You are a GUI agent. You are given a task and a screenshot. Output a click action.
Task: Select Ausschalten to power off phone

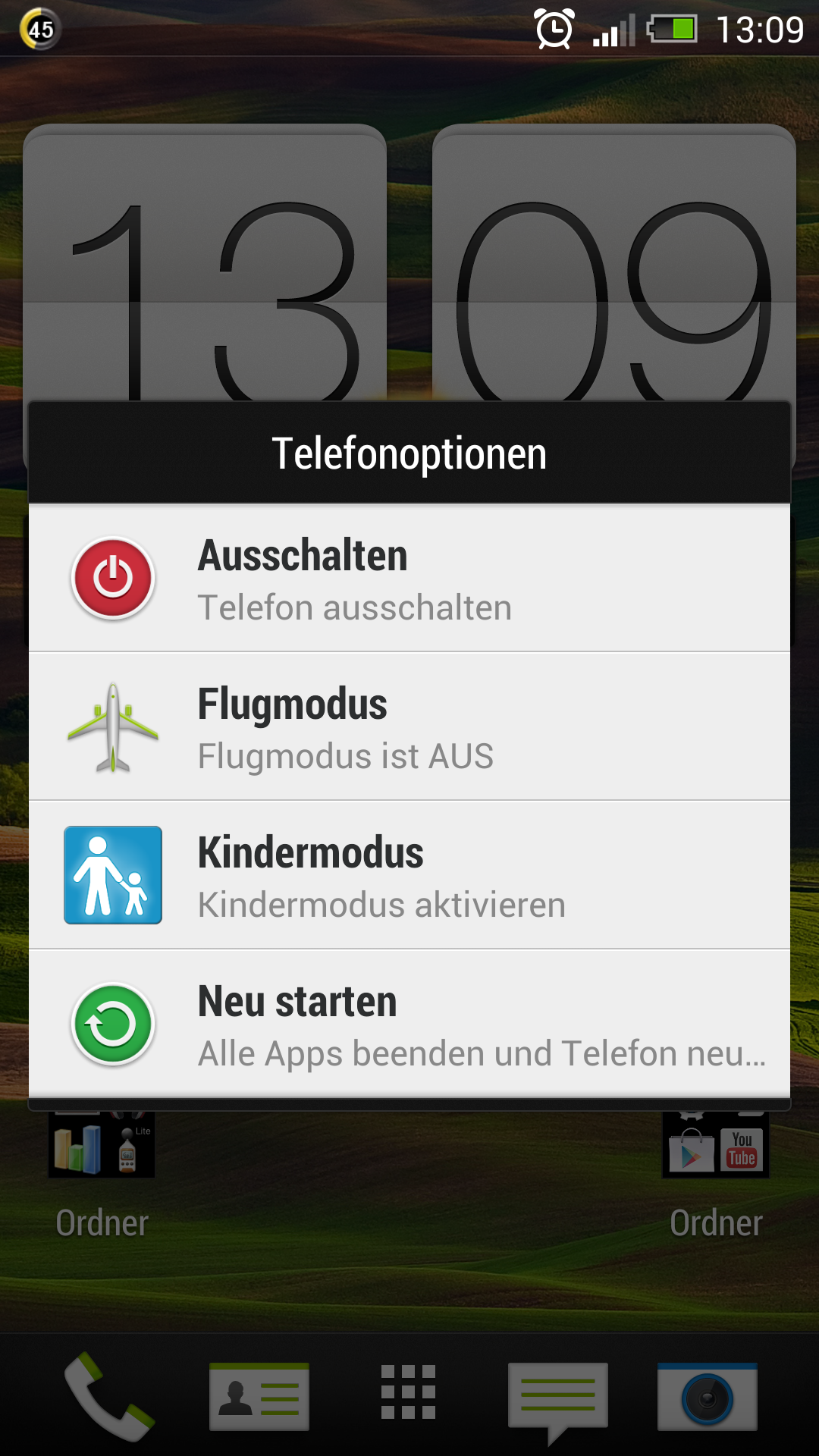[x=409, y=578]
